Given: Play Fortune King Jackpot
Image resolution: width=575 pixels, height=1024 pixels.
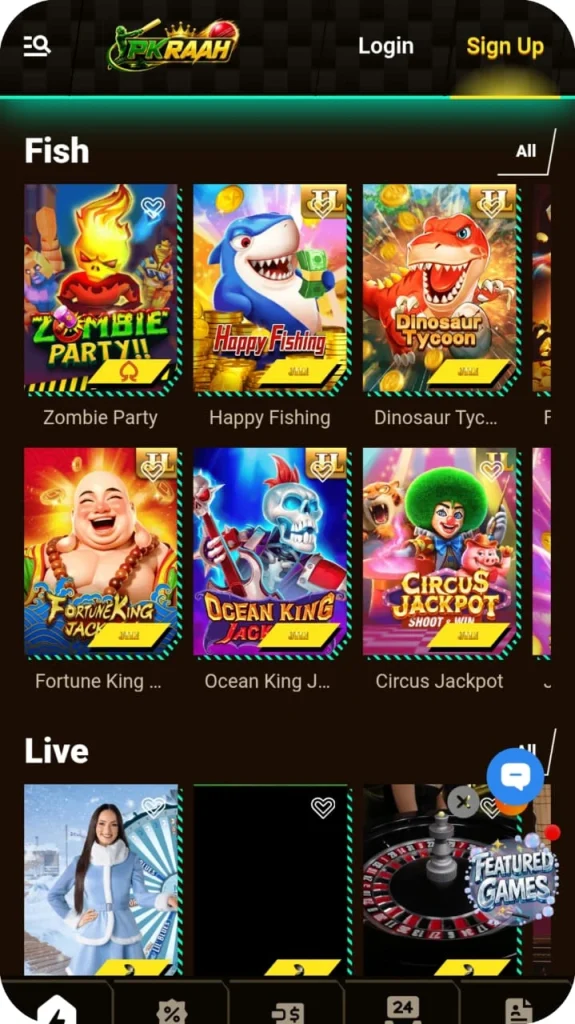Looking at the screenshot, I should pos(101,552).
